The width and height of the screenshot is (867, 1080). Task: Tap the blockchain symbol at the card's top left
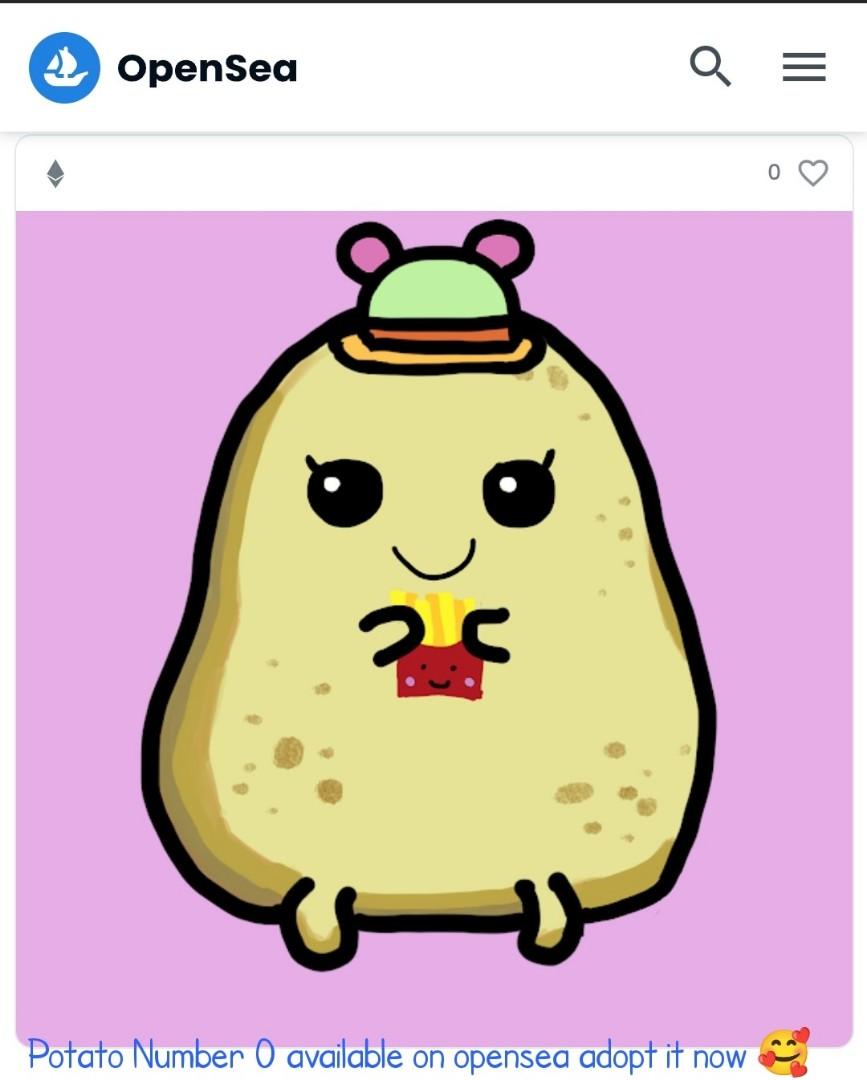(57, 174)
